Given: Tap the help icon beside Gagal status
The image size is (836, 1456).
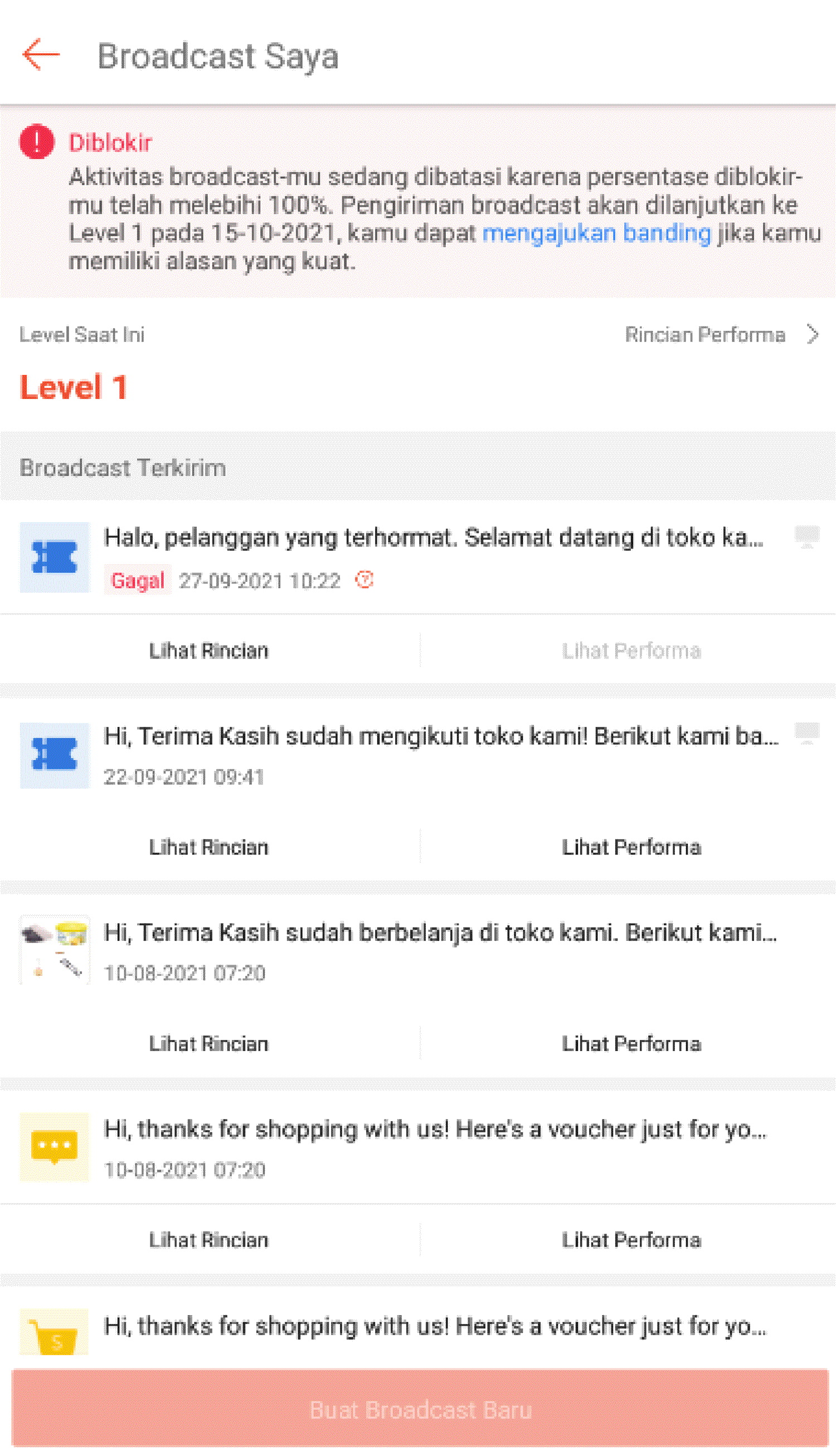Looking at the screenshot, I should click(364, 579).
